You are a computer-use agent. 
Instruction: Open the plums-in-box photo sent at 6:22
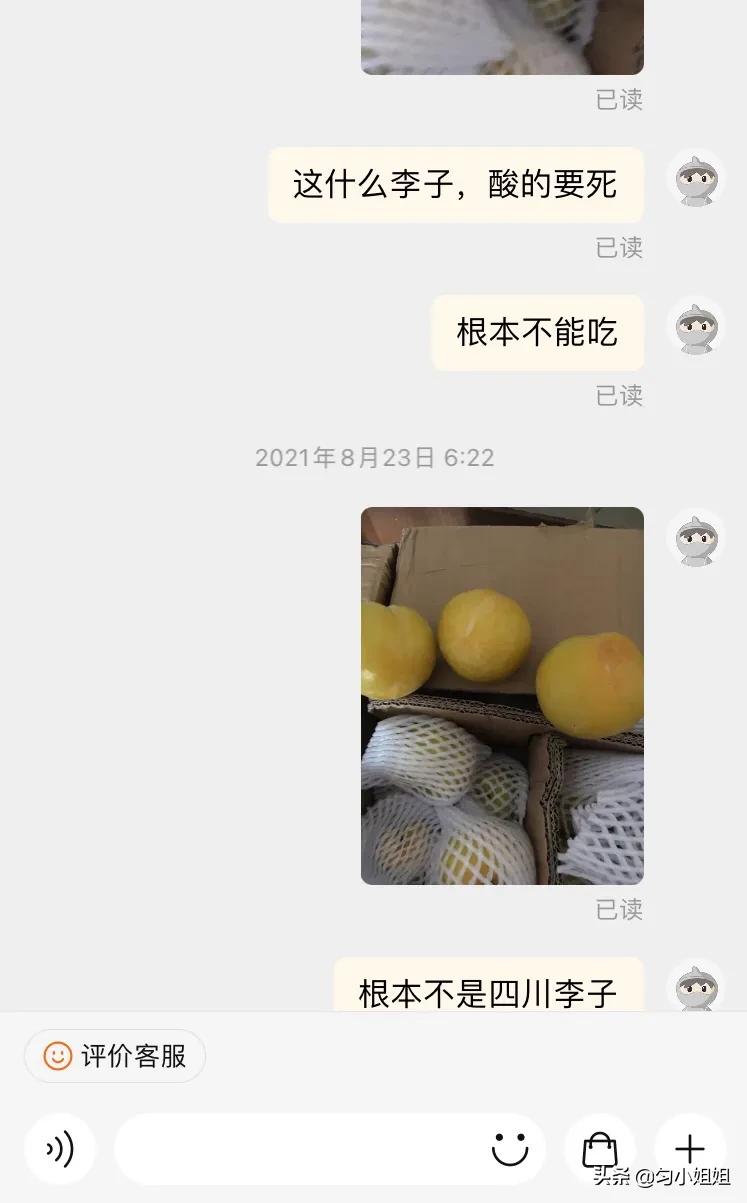pos(503,695)
